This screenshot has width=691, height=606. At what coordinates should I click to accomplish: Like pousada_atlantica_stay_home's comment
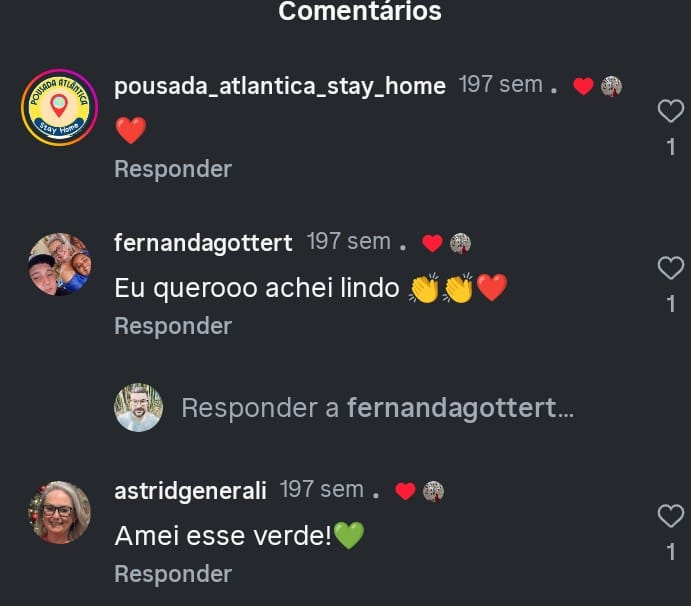[x=670, y=111]
